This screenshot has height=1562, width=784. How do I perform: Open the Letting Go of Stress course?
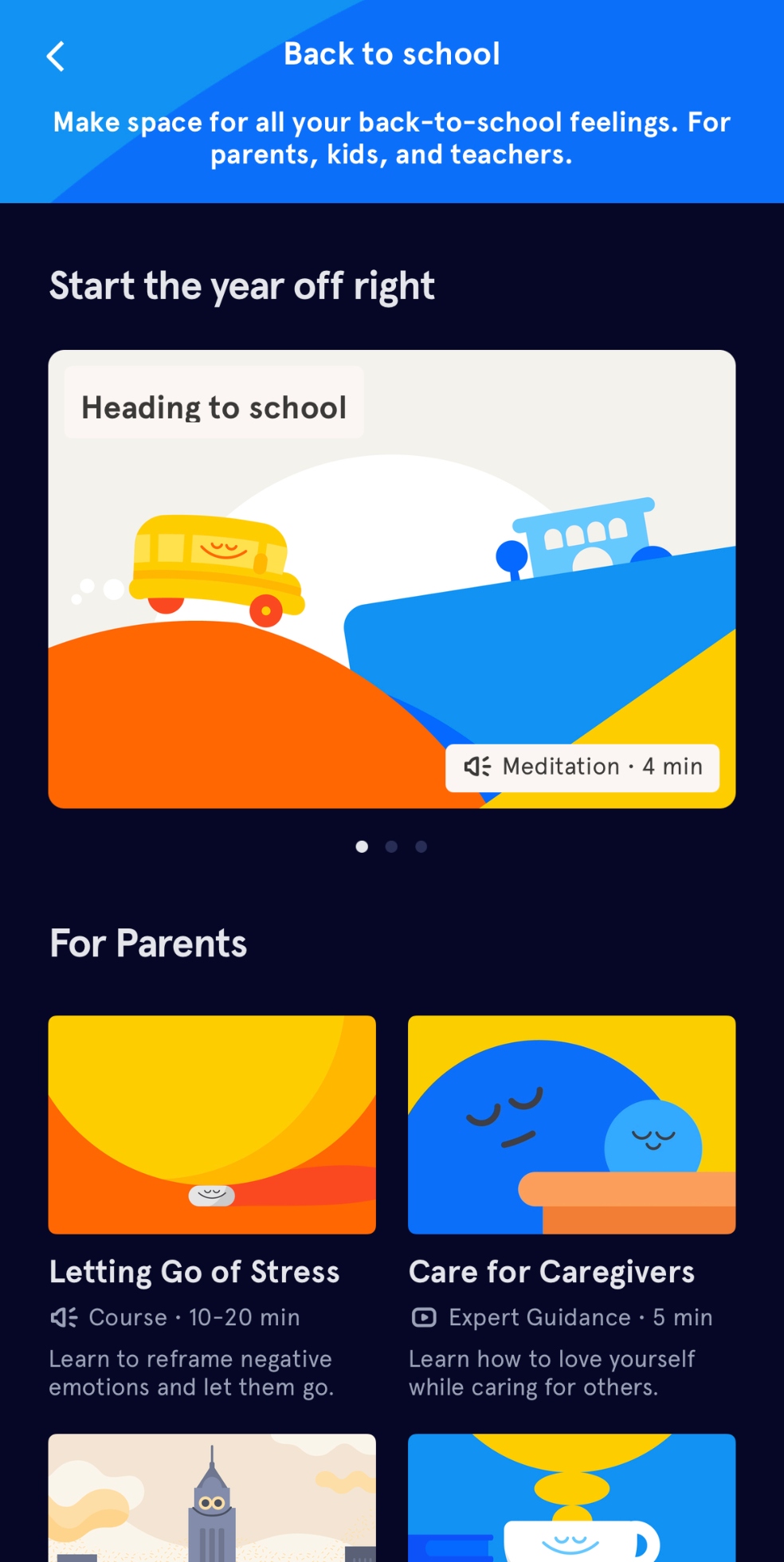coord(212,1124)
